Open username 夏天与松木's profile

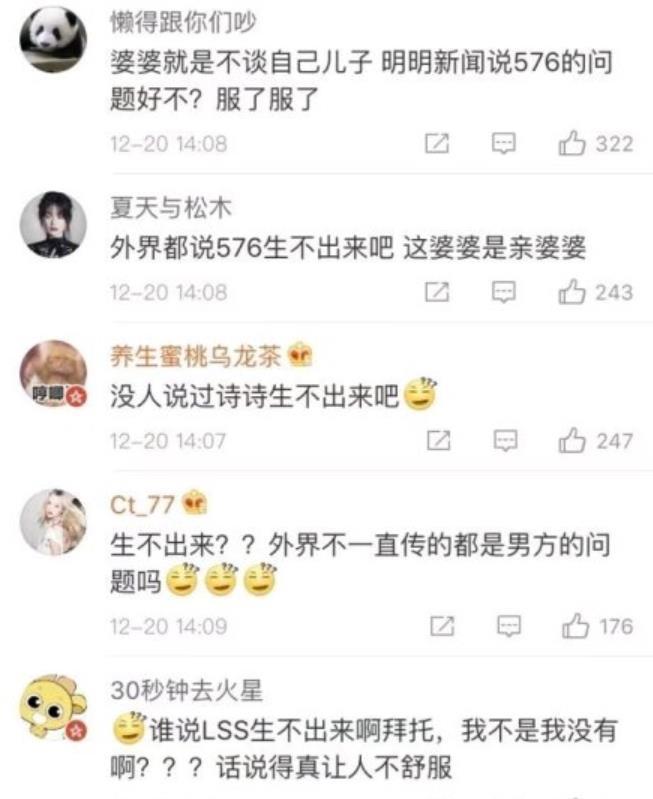pyautogui.click(x=170, y=207)
